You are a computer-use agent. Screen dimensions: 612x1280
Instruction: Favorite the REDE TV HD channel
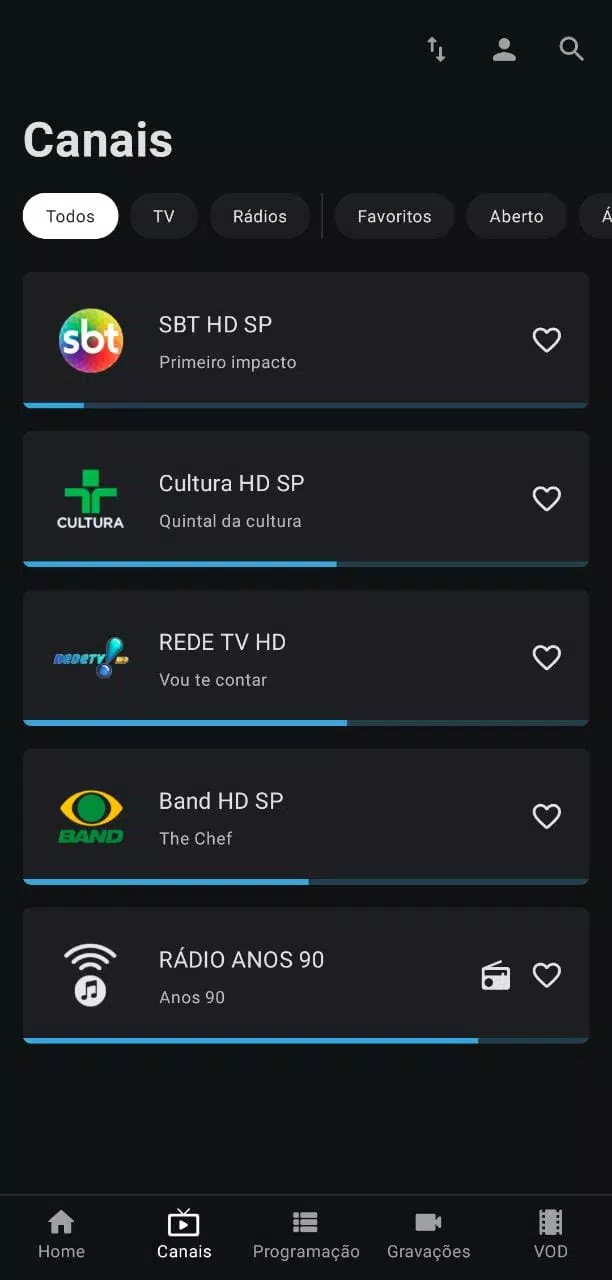[546, 657]
